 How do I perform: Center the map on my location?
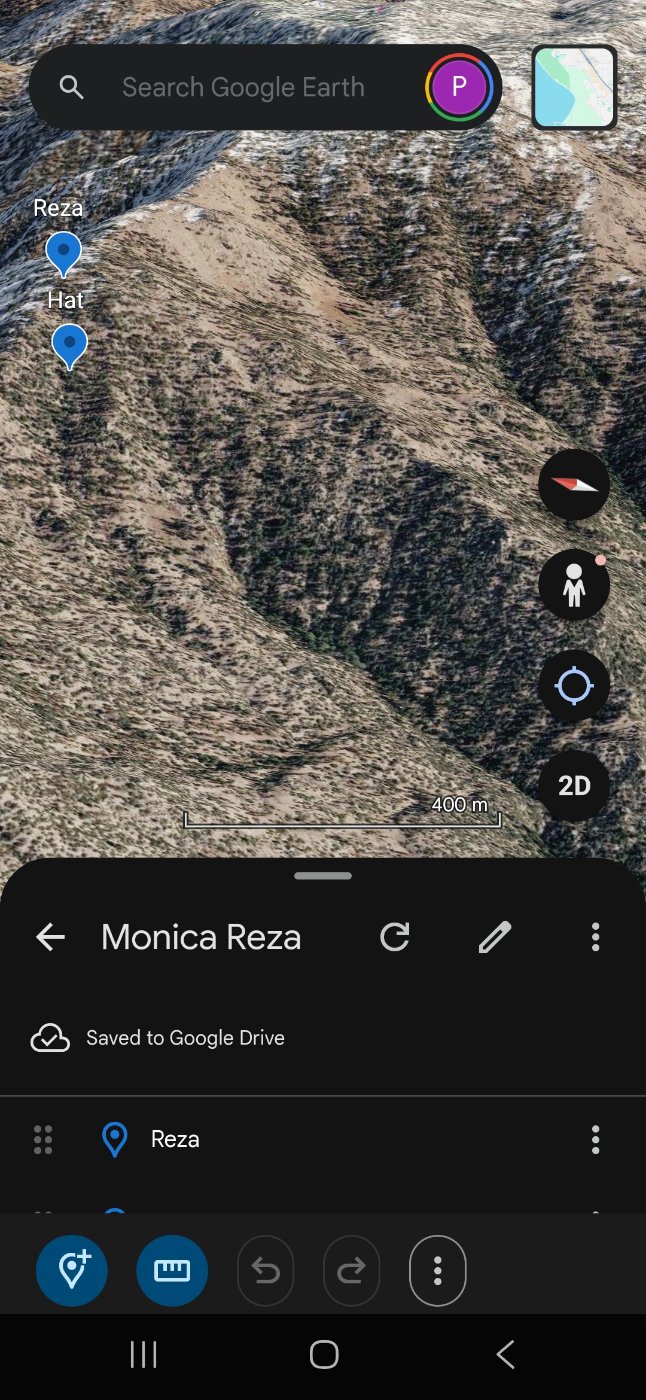pyautogui.click(x=574, y=686)
